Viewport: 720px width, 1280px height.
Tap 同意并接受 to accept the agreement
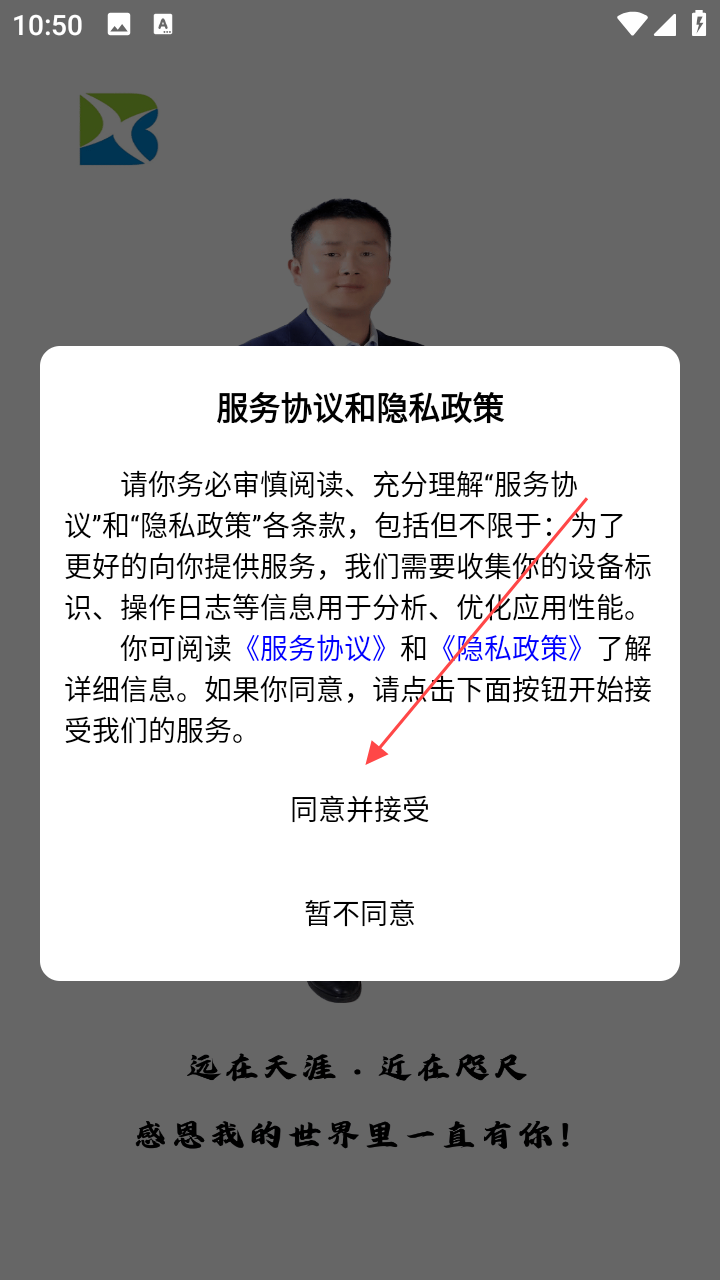[x=360, y=809]
